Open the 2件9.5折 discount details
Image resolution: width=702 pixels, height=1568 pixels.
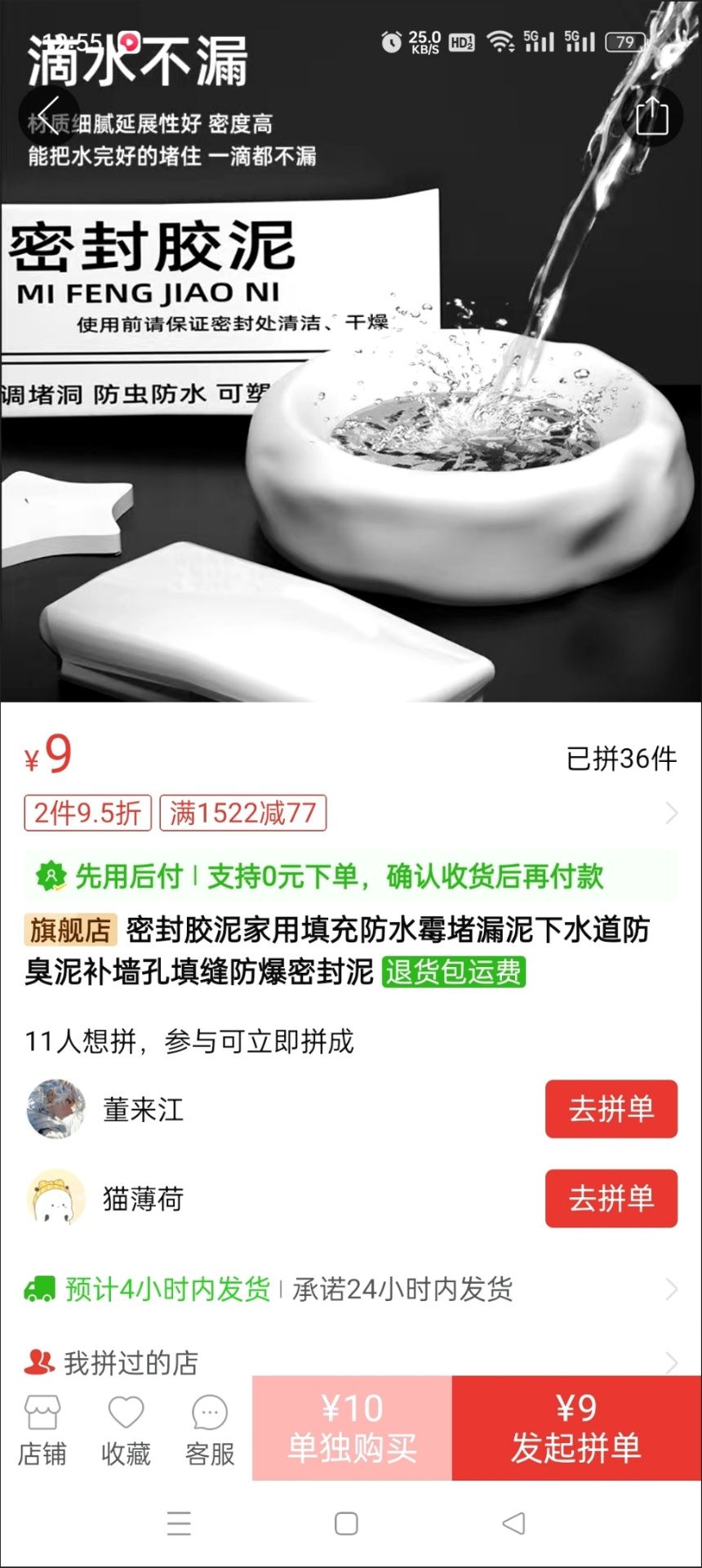point(87,813)
